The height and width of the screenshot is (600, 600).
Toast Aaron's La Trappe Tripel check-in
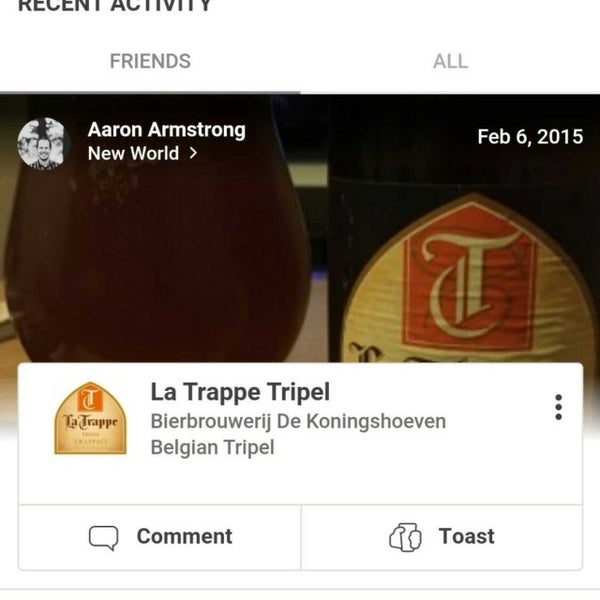tap(441, 537)
